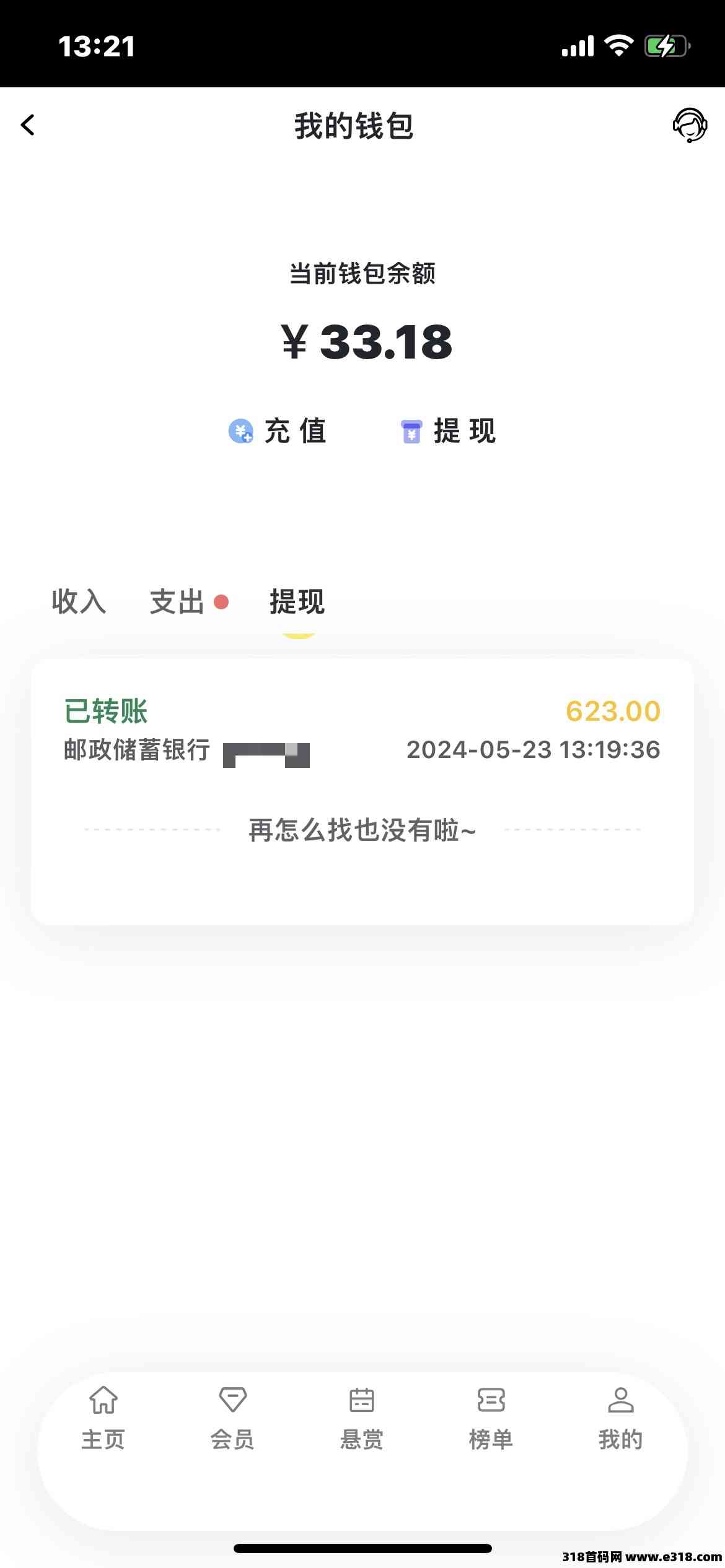The width and height of the screenshot is (725, 1568).
Task: Switch to the 收入 income tab
Action: 79,601
